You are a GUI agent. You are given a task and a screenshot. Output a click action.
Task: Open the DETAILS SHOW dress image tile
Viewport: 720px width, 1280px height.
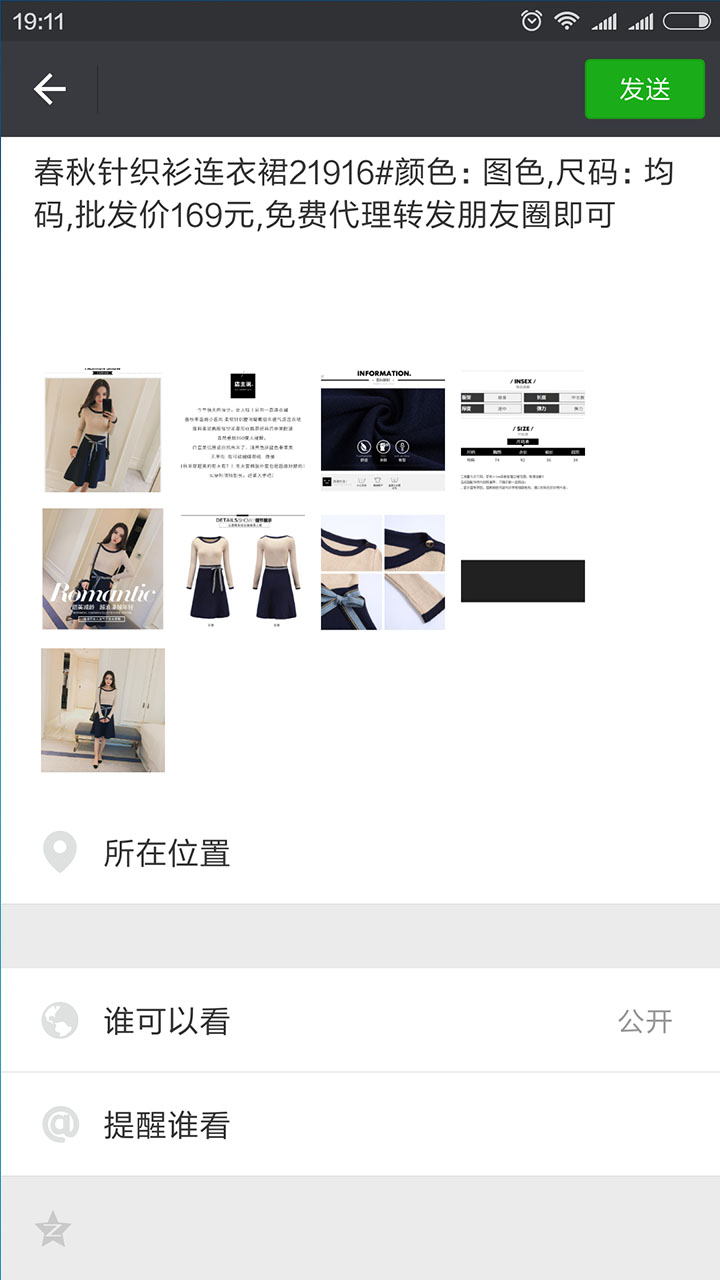click(x=242, y=571)
